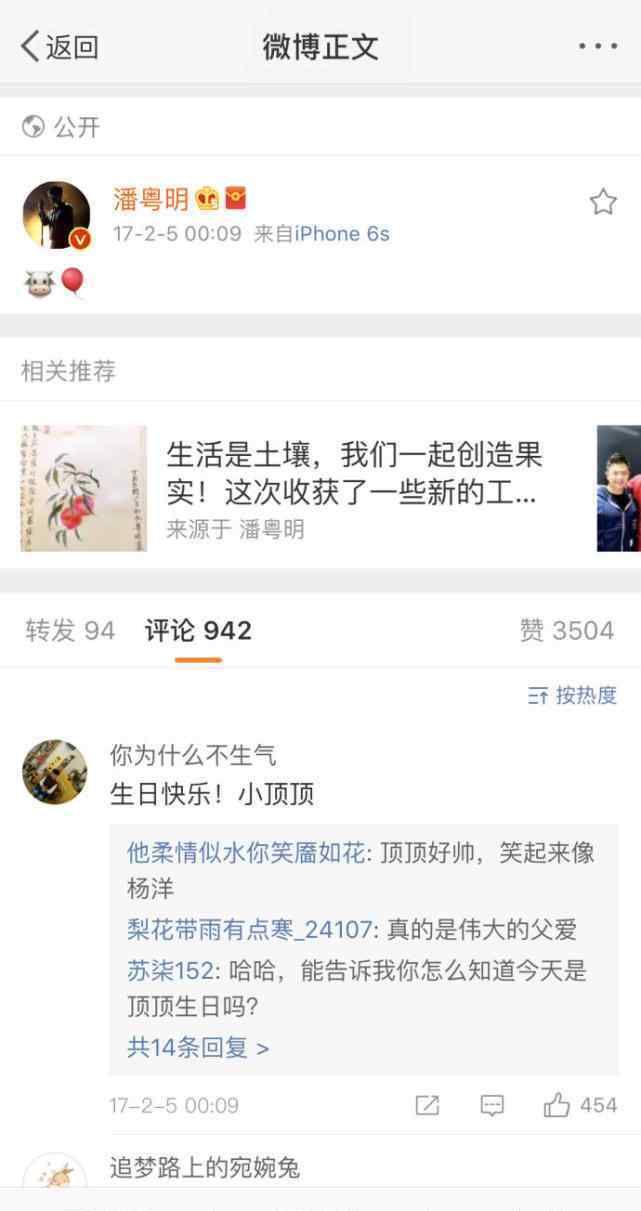Screen dimensions: 641x1211
Task: Switch to the 赞 3504 tab
Action: tap(566, 630)
